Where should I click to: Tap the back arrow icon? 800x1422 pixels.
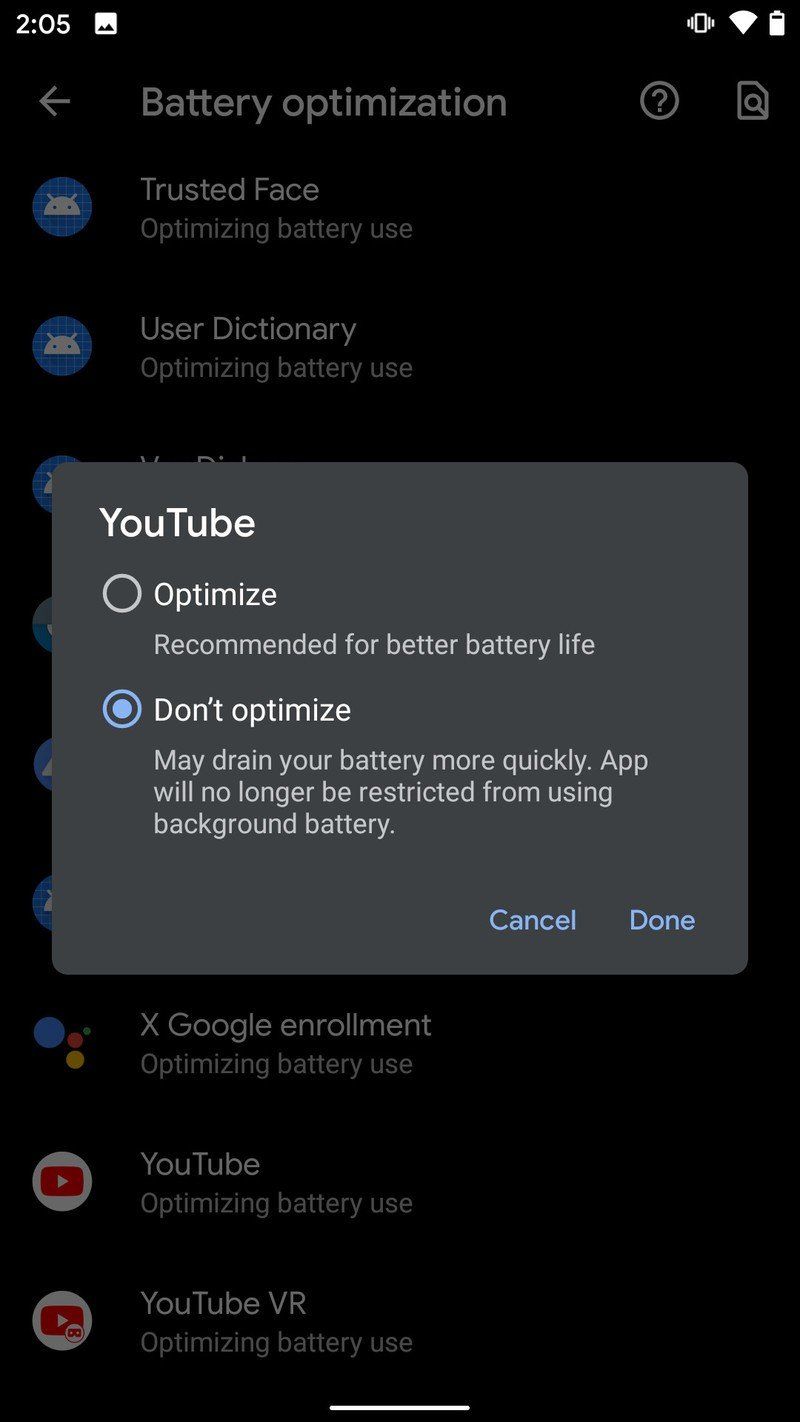click(x=55, y=101)
